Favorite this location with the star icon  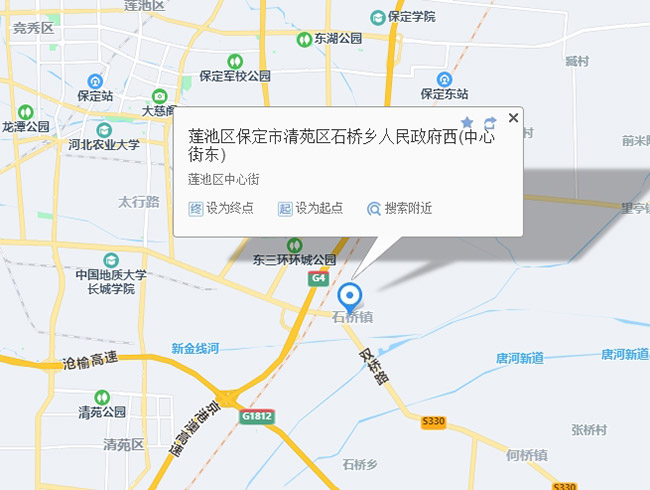[467, 123]
